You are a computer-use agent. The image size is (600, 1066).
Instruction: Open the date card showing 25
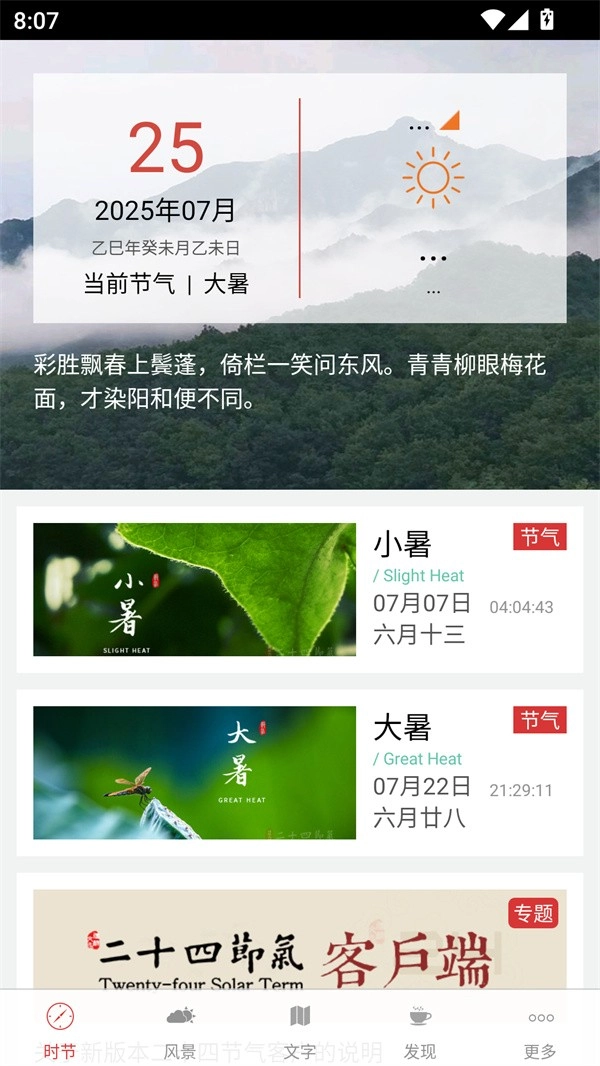[166, 198]
